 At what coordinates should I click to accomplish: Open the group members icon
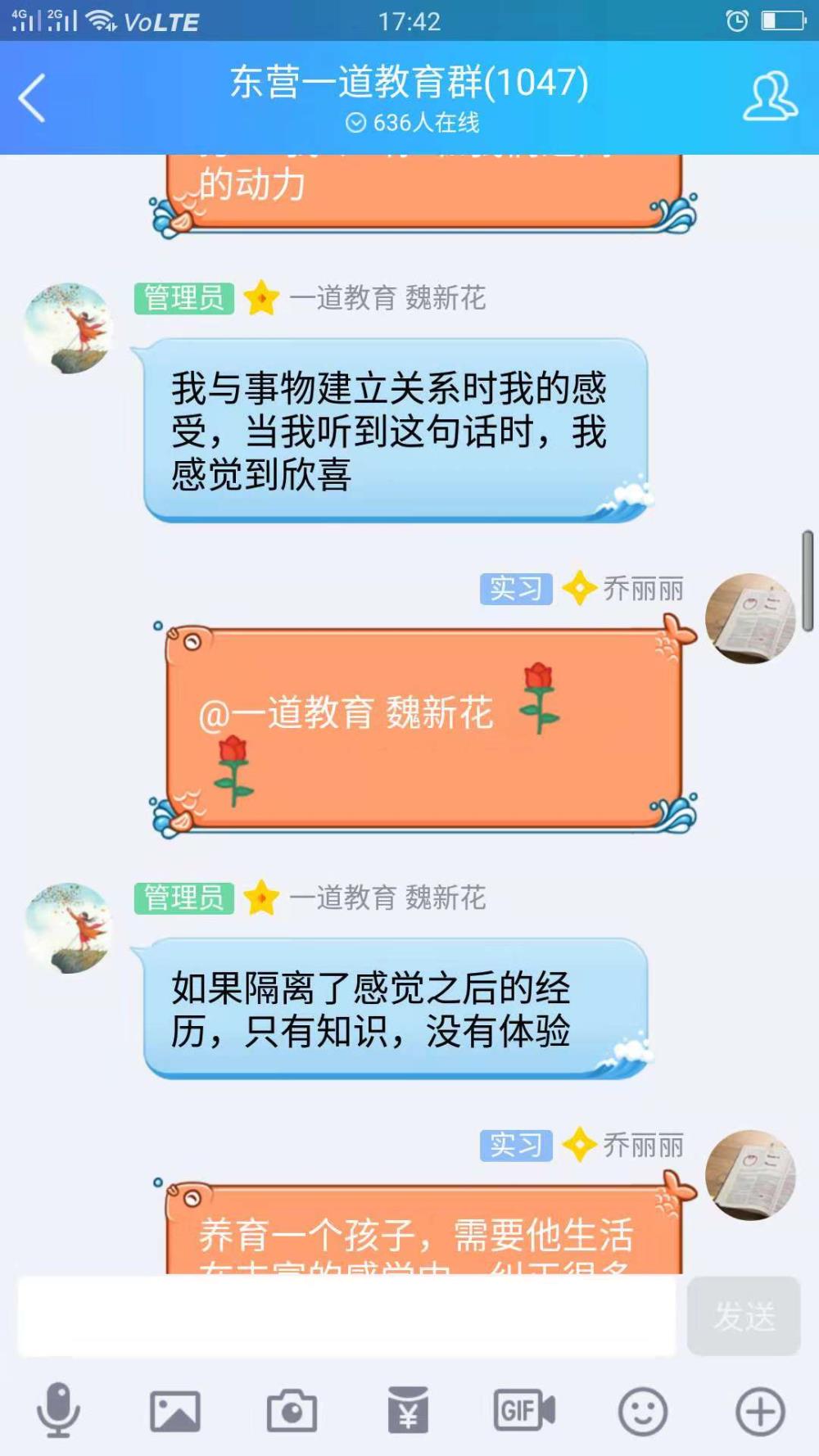(769, 97)
